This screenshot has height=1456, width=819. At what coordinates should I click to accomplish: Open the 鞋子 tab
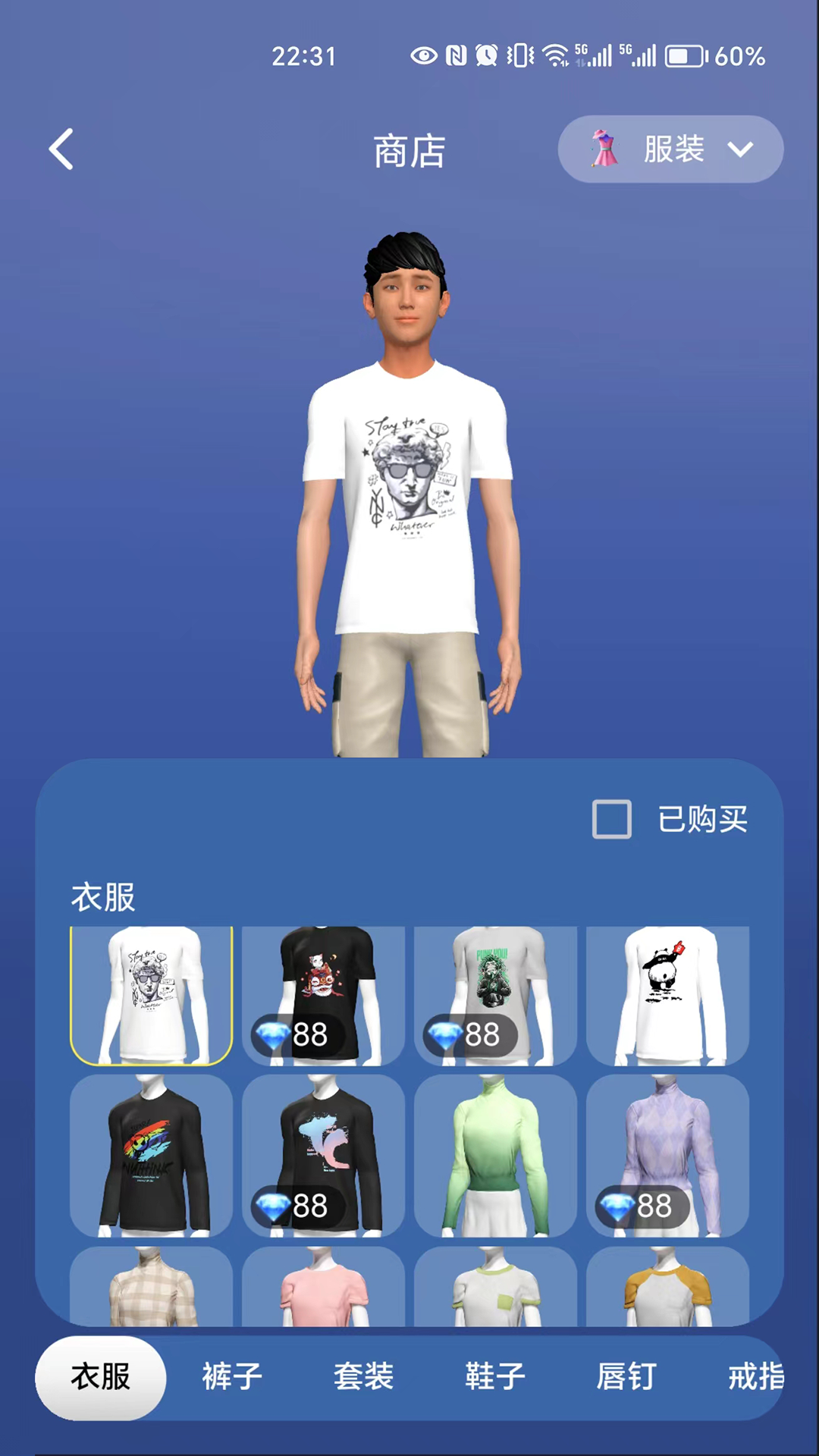(495, 1376)
